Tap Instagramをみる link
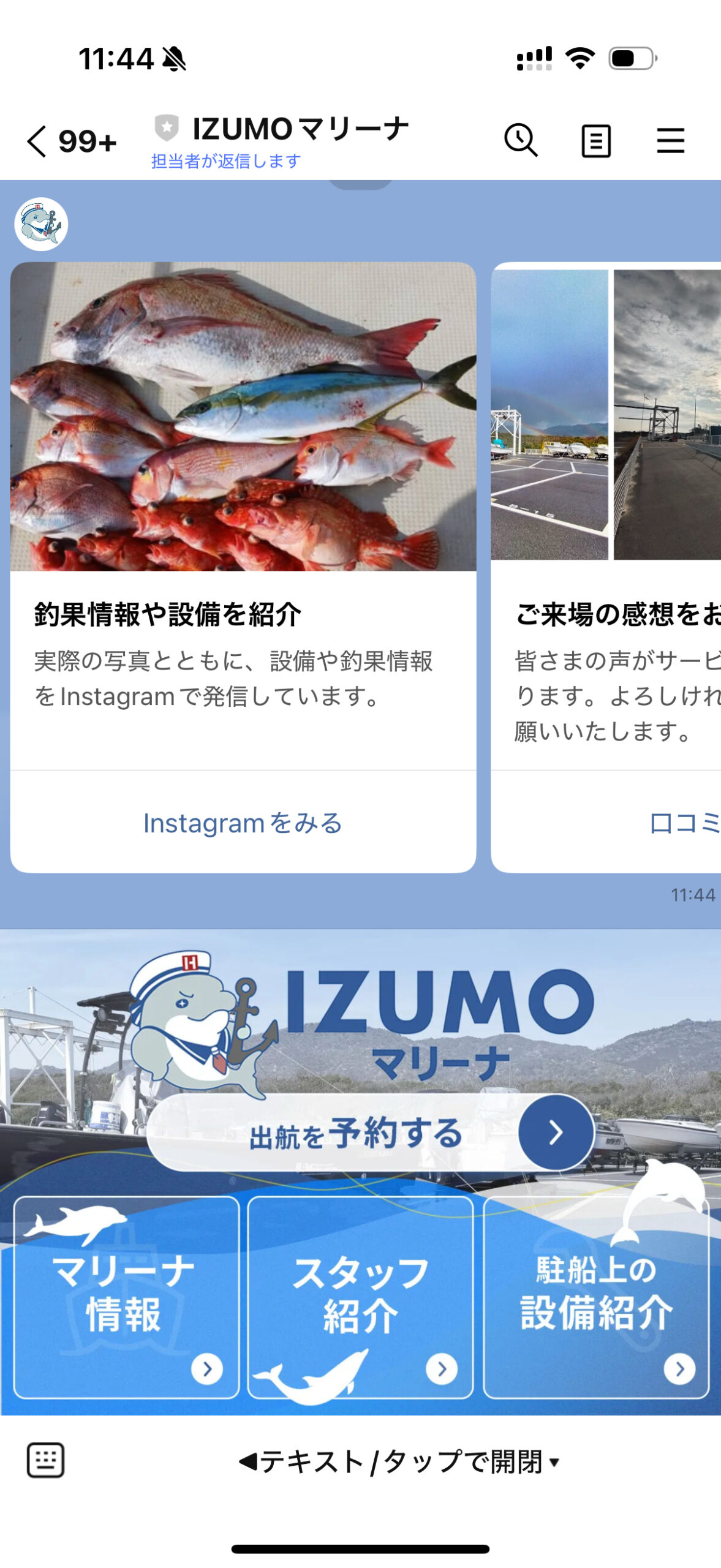Image resolution: width=721 pixels, height=1568 pixels. 243,823
